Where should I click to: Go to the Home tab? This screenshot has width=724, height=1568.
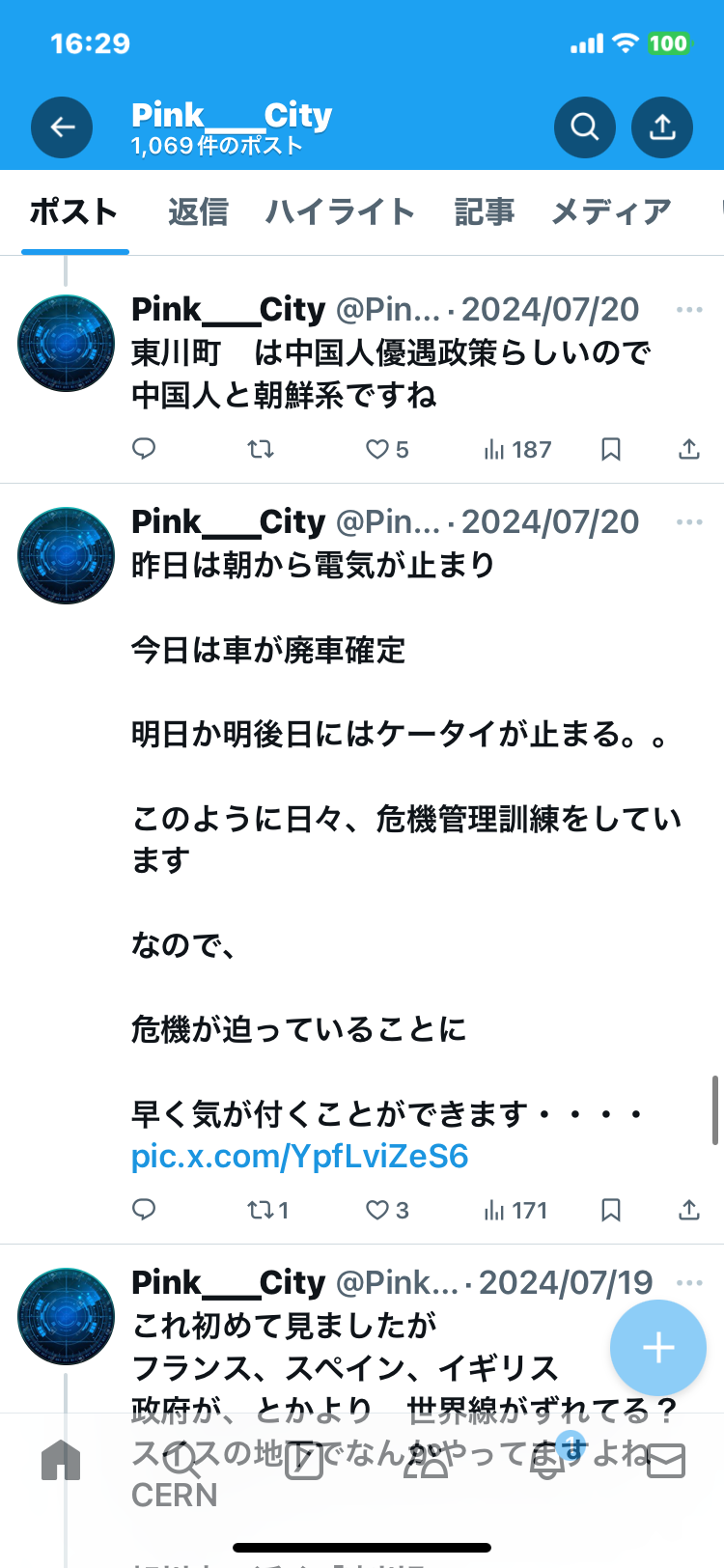pos(61,1460)
